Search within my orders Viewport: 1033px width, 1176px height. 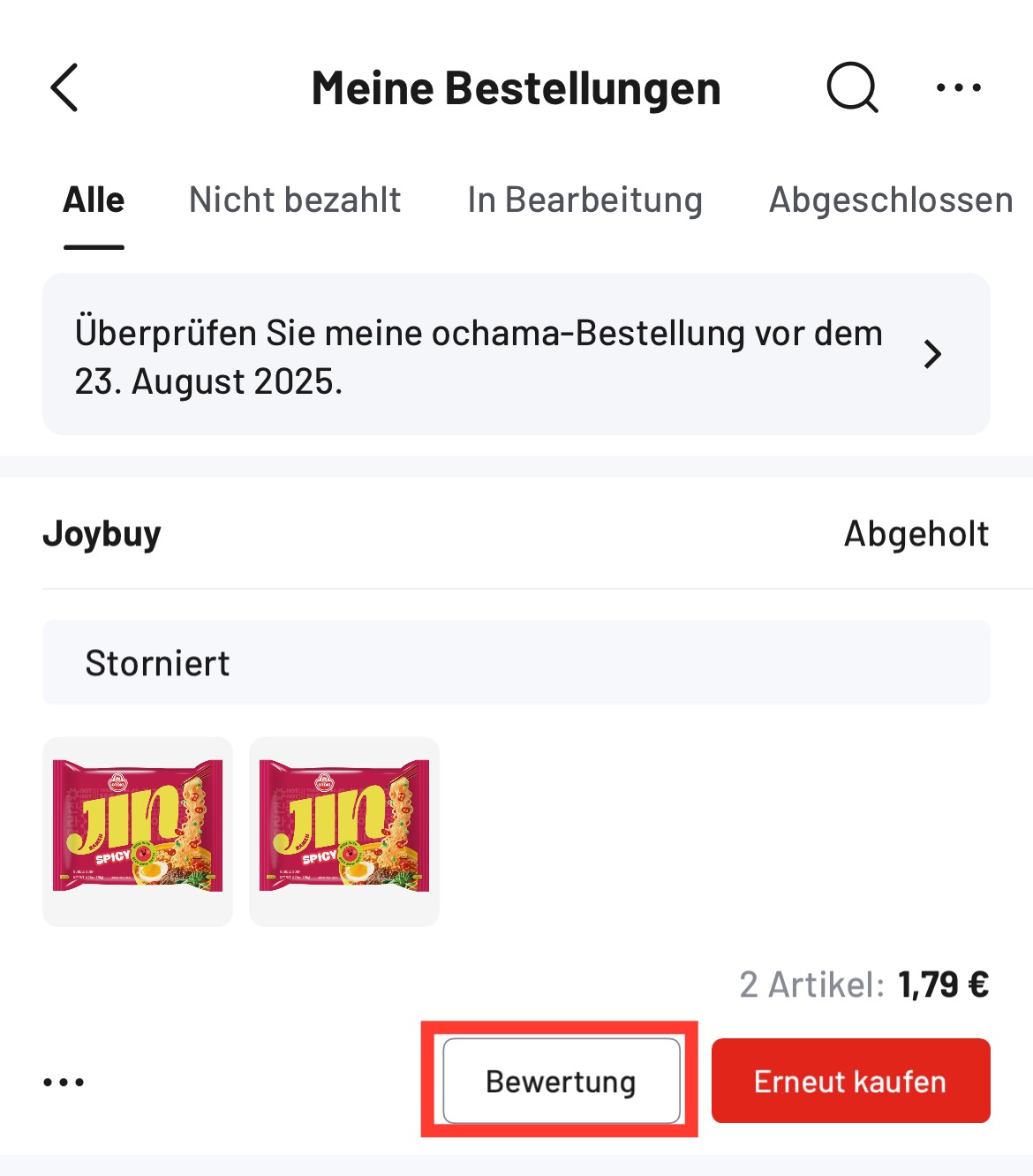(x=852, y=87)
